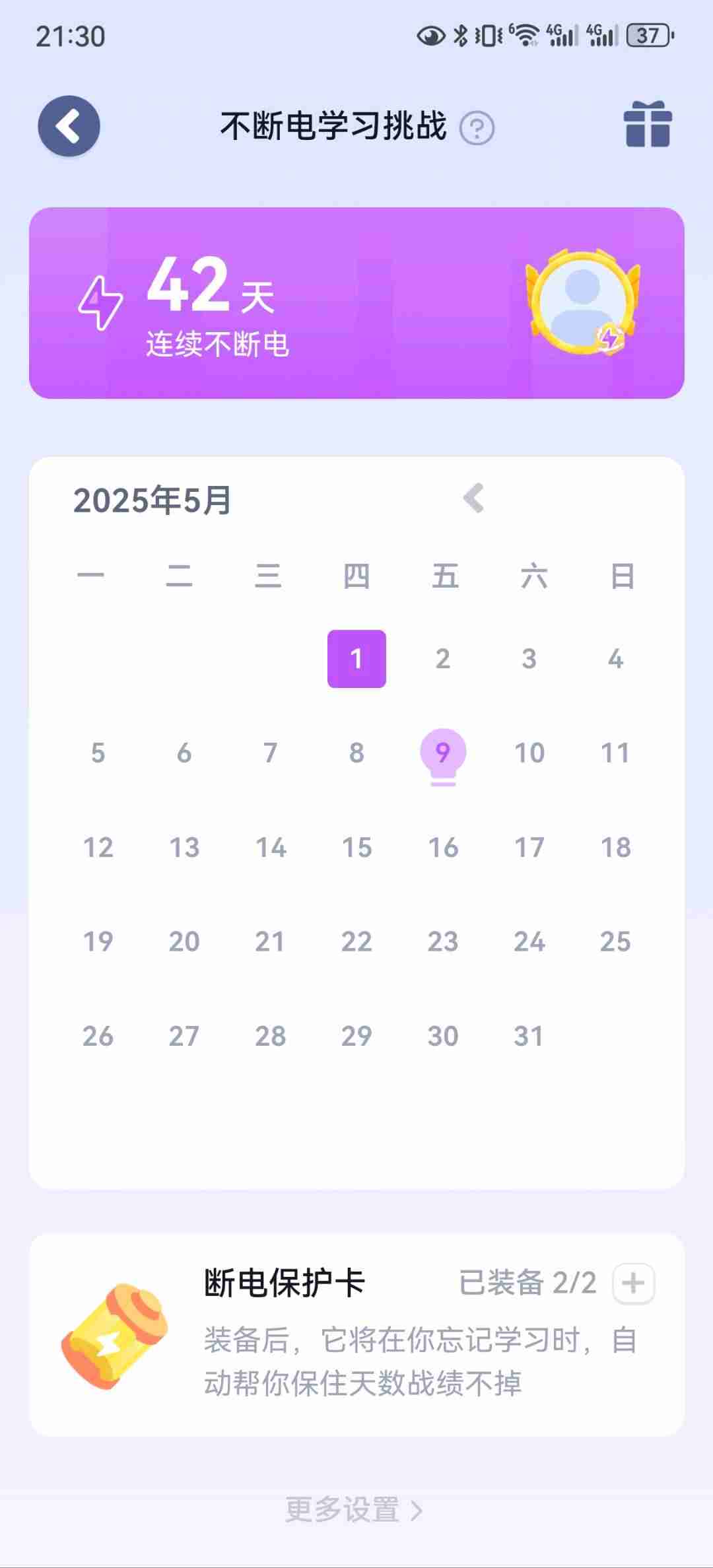Open the gift rewards icon

pyautogui.click(x=647, y=124)
